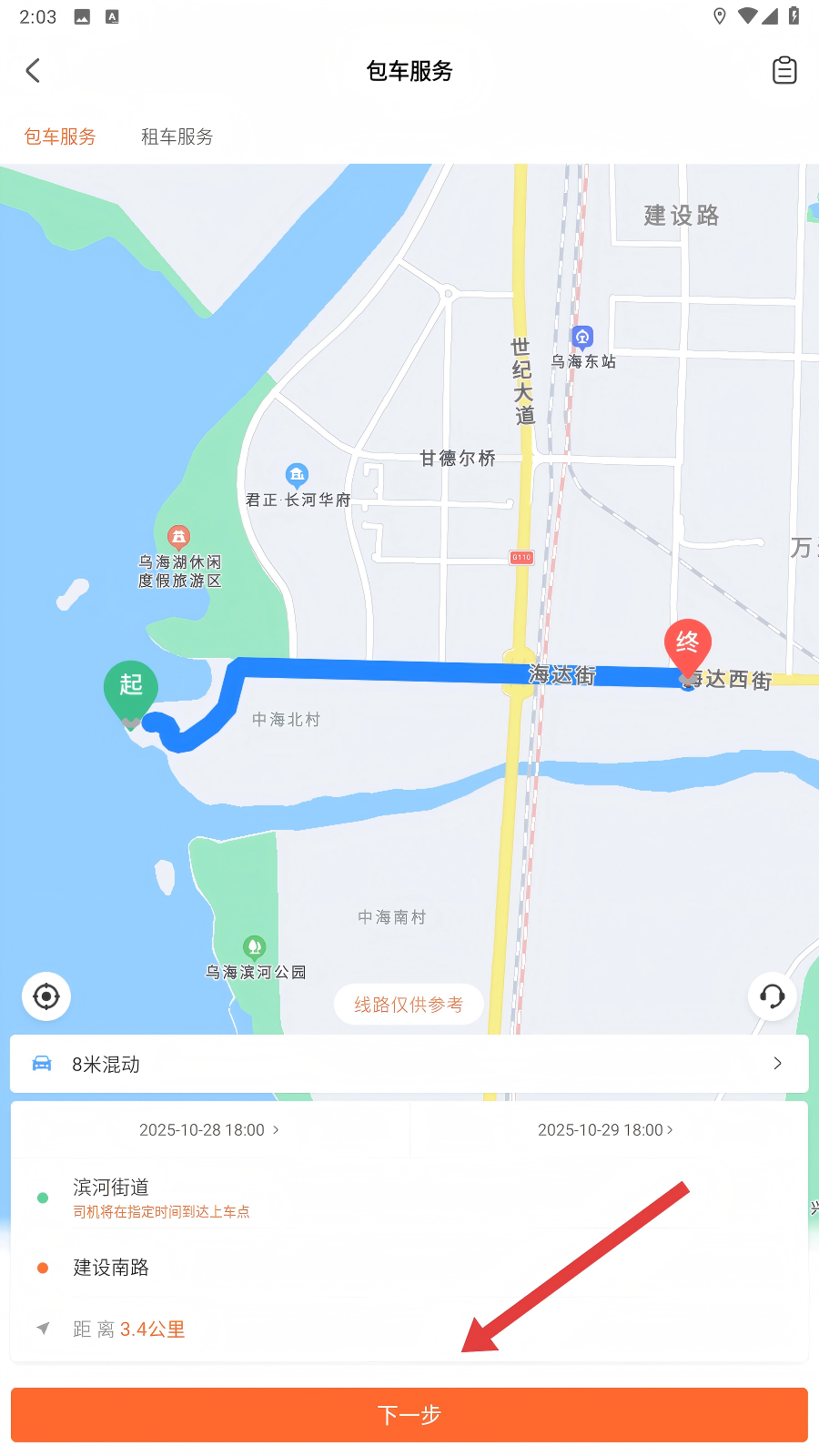Switch to the 包车服务 tab

[60, 136]
